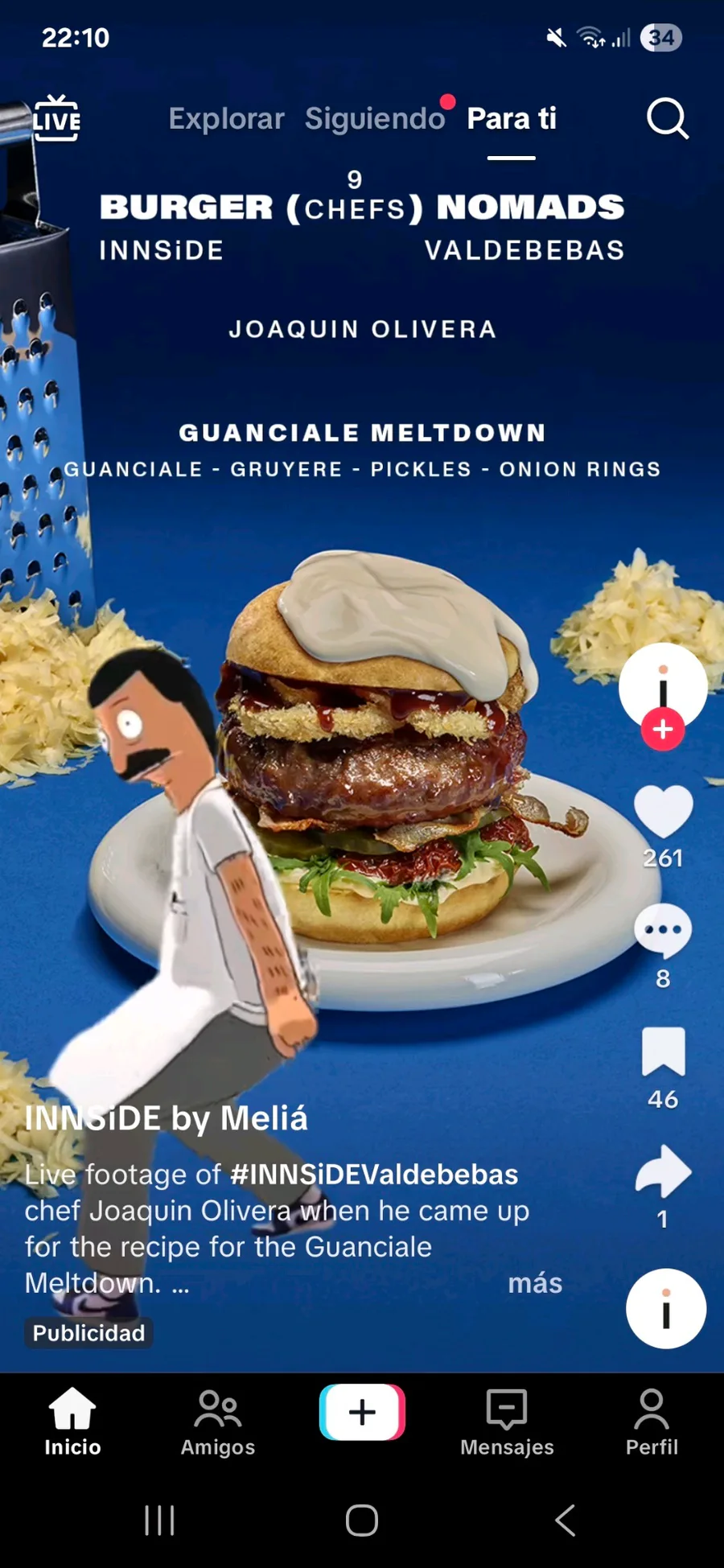This screenshot has width=724, height=1568.
Task: Go to the Inicio tab
Action: pyautogui.click(x=72, y=1422)
